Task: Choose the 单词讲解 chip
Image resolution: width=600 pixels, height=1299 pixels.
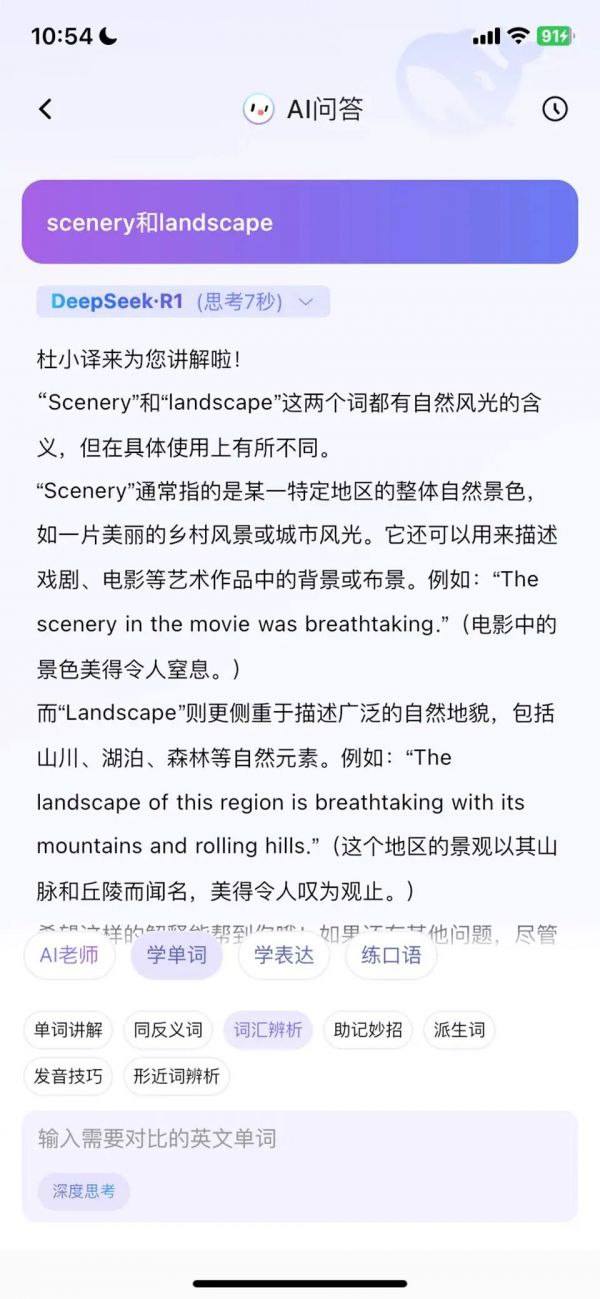Action: pyautogui.click(x=68, y=1030)
